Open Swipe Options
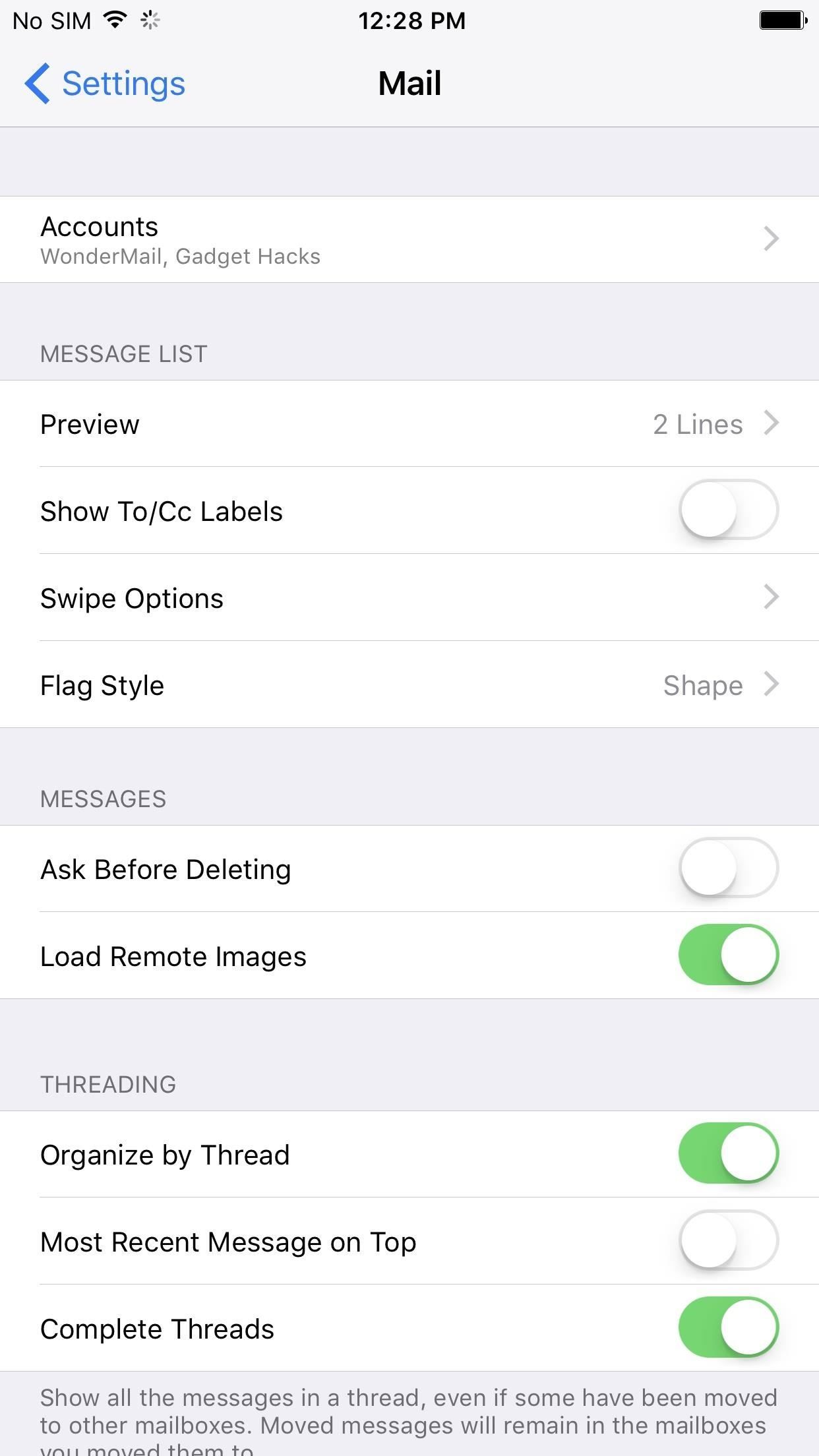This screenshot has width=819, height=1456. click(x=409, y=598)
